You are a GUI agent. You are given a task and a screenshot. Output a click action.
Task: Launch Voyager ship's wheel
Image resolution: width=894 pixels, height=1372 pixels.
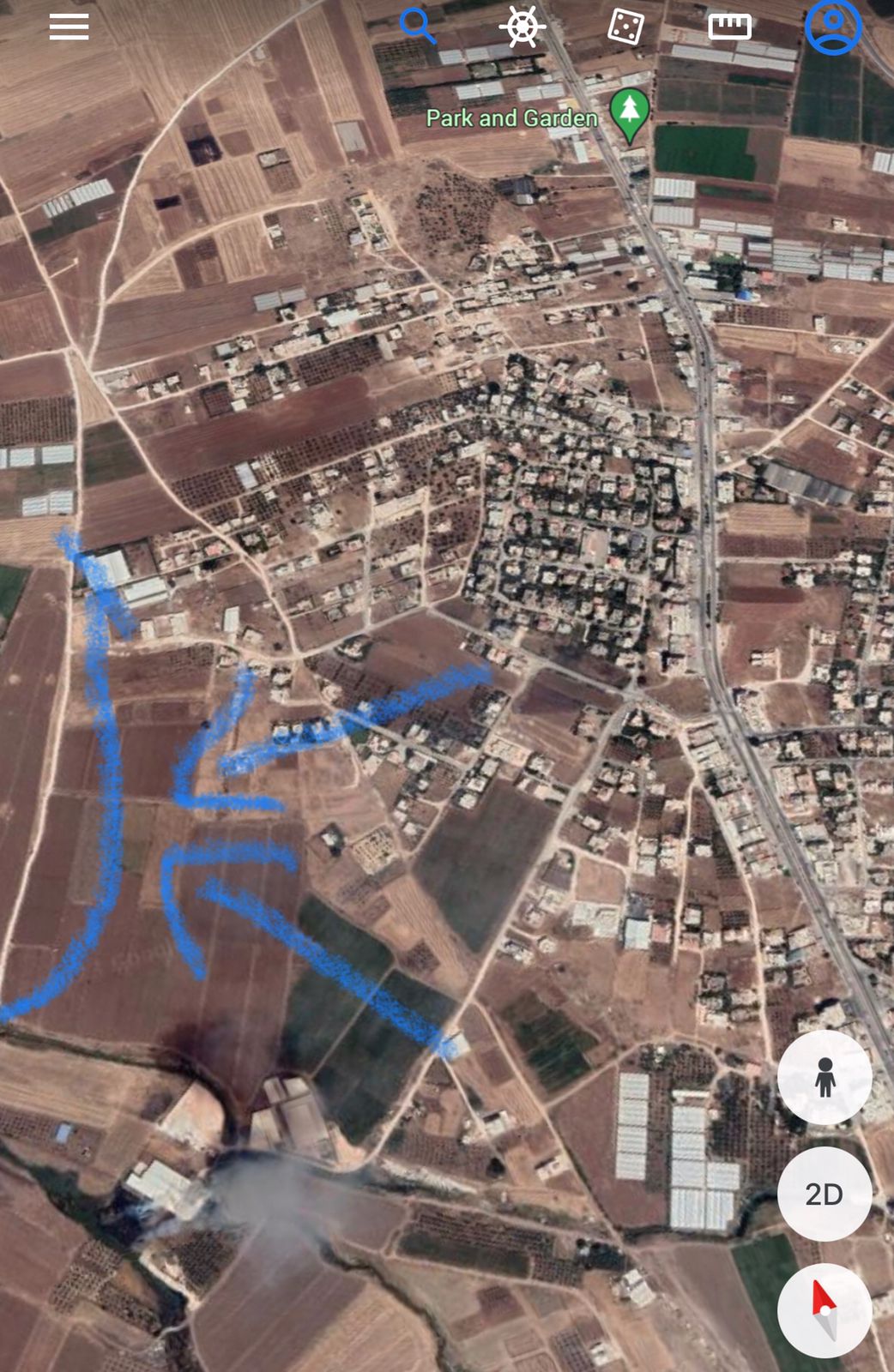(x=522, y=27)
